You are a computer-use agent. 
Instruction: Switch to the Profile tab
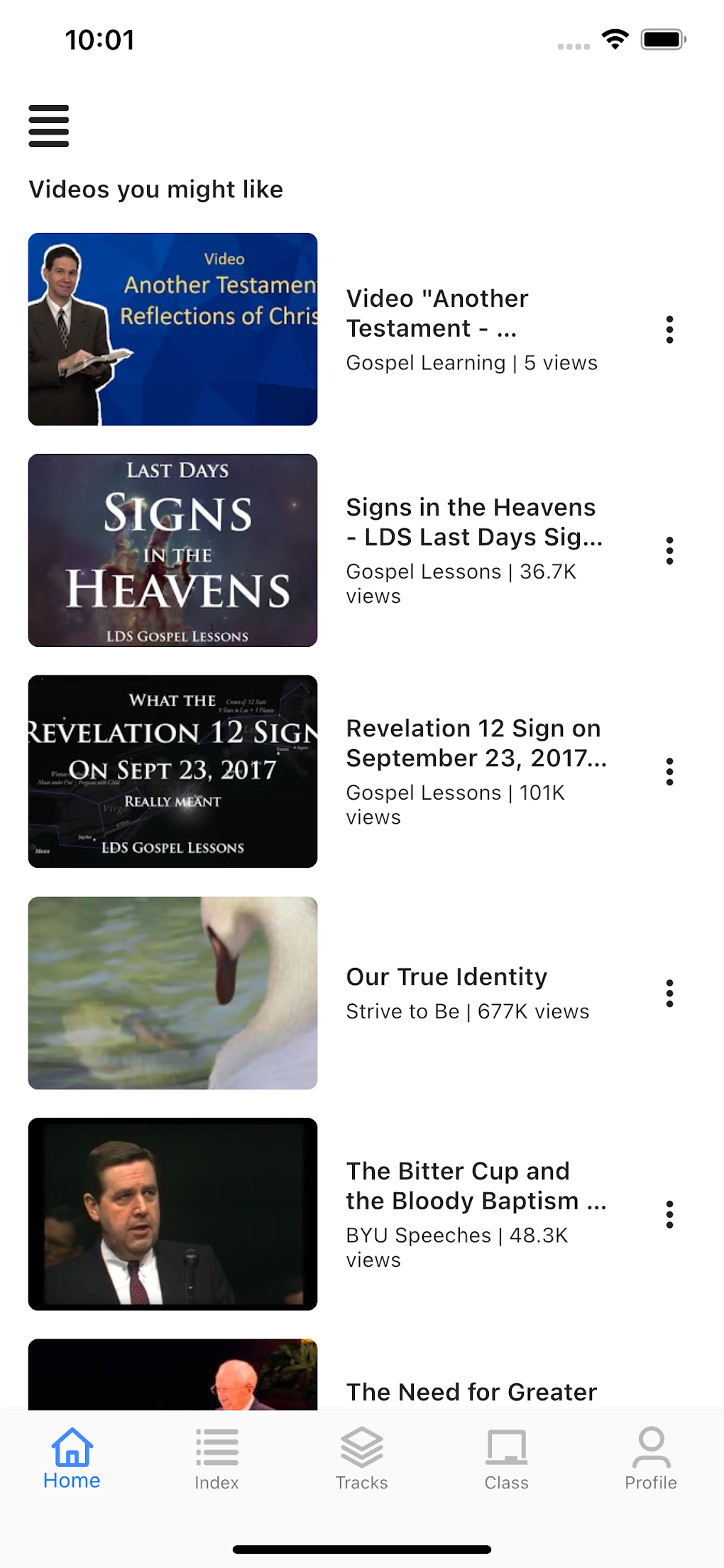[x=651, y=1459]
